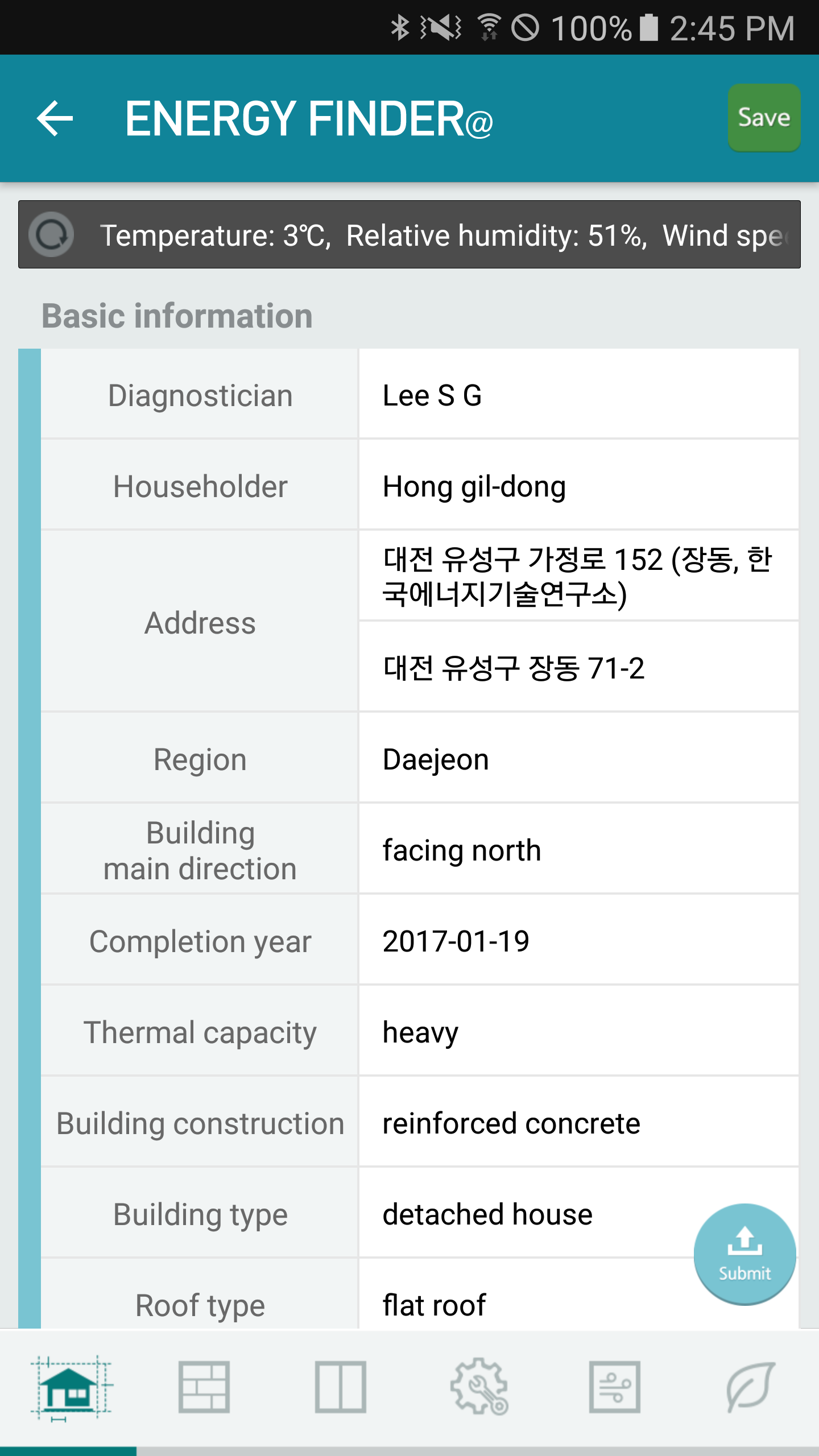Switch to the leaf tab
The height and width of the screenshot is (1456, 819).
pos(751,1387)
